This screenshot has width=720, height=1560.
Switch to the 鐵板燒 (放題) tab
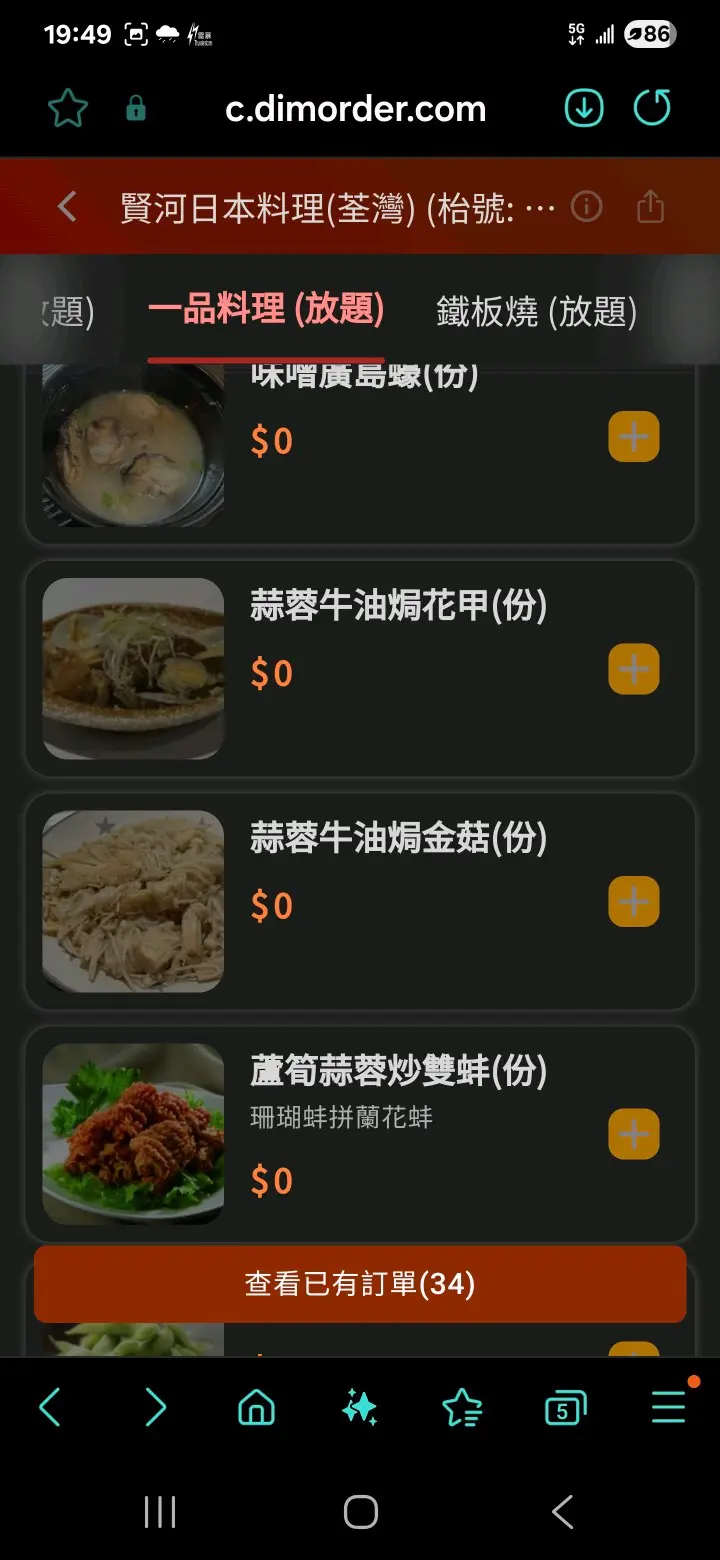tap(536, 311)
